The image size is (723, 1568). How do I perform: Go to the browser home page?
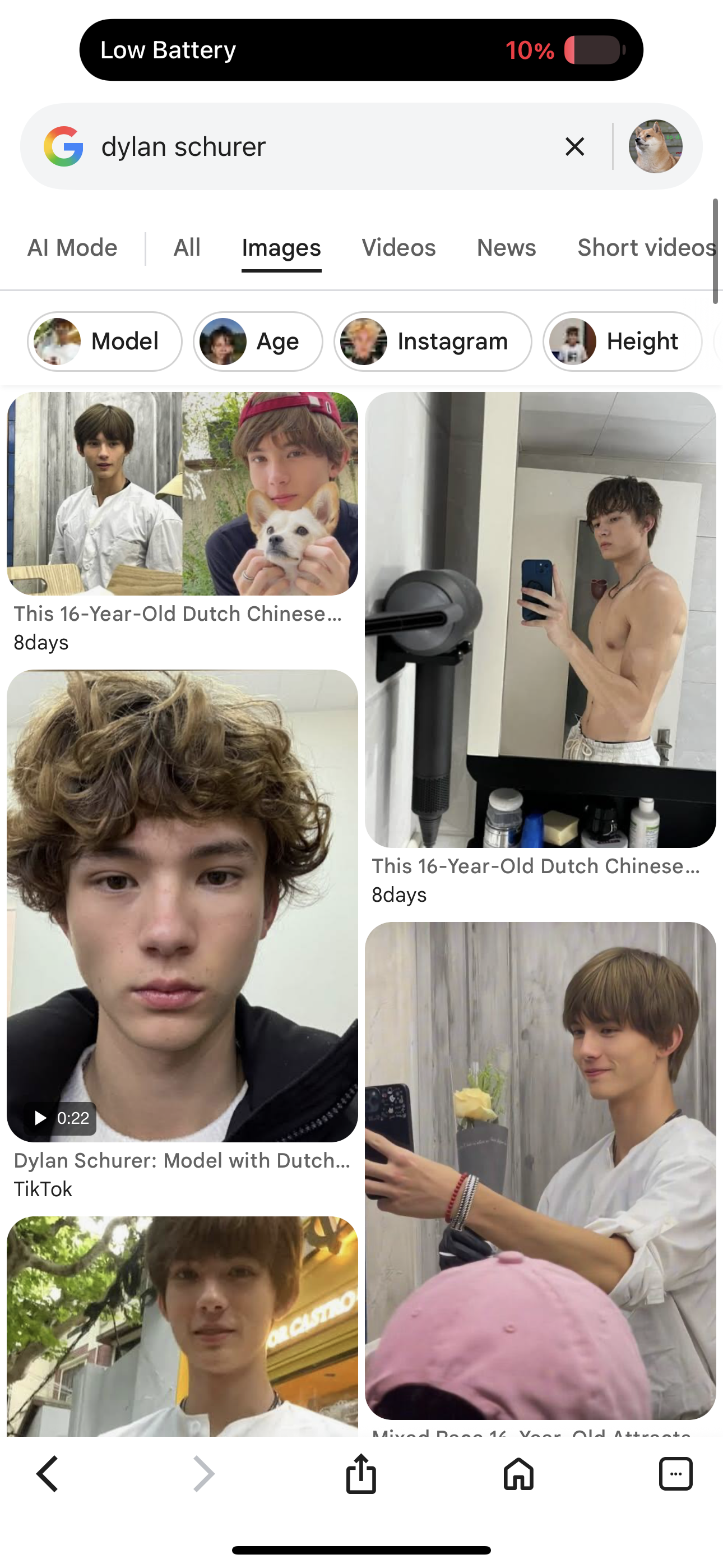[x=518, y=1474]
